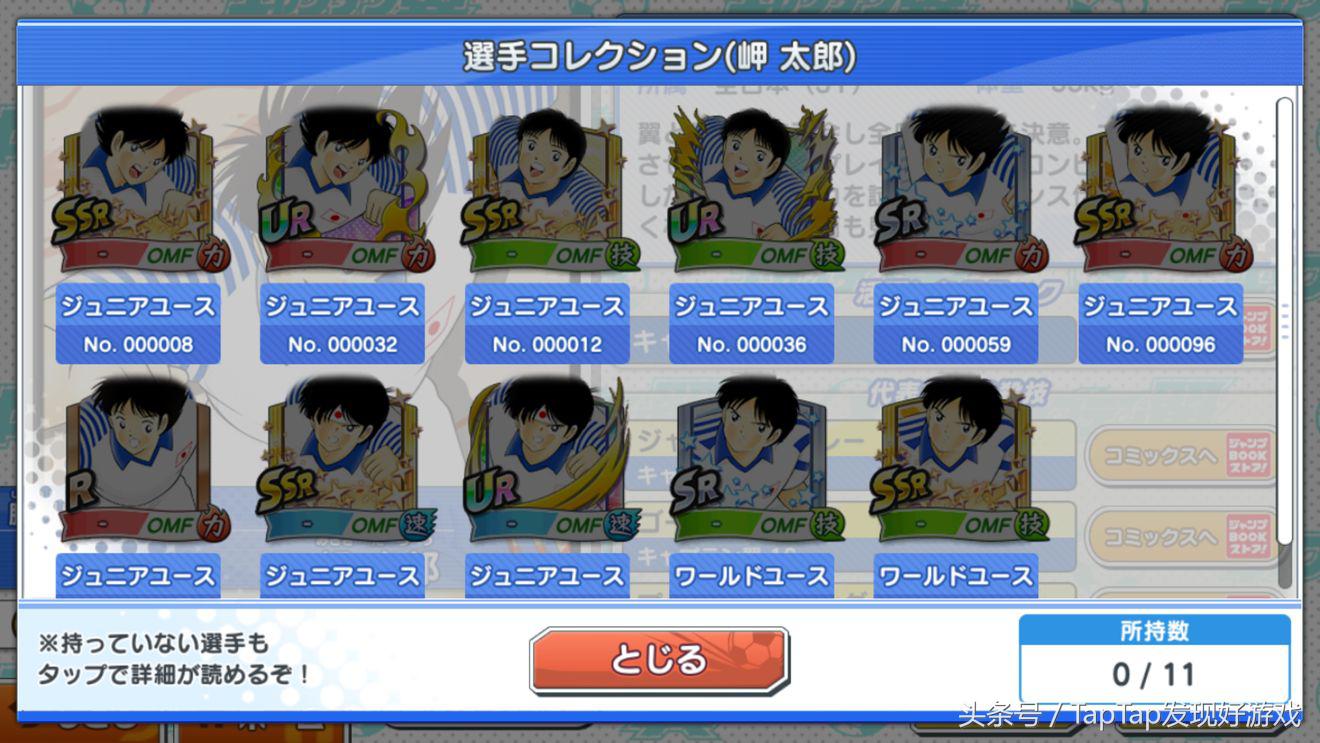Open the R rank ジュニアユース card
Viewport: 1320px width, 743px height.
click(140, 460)
